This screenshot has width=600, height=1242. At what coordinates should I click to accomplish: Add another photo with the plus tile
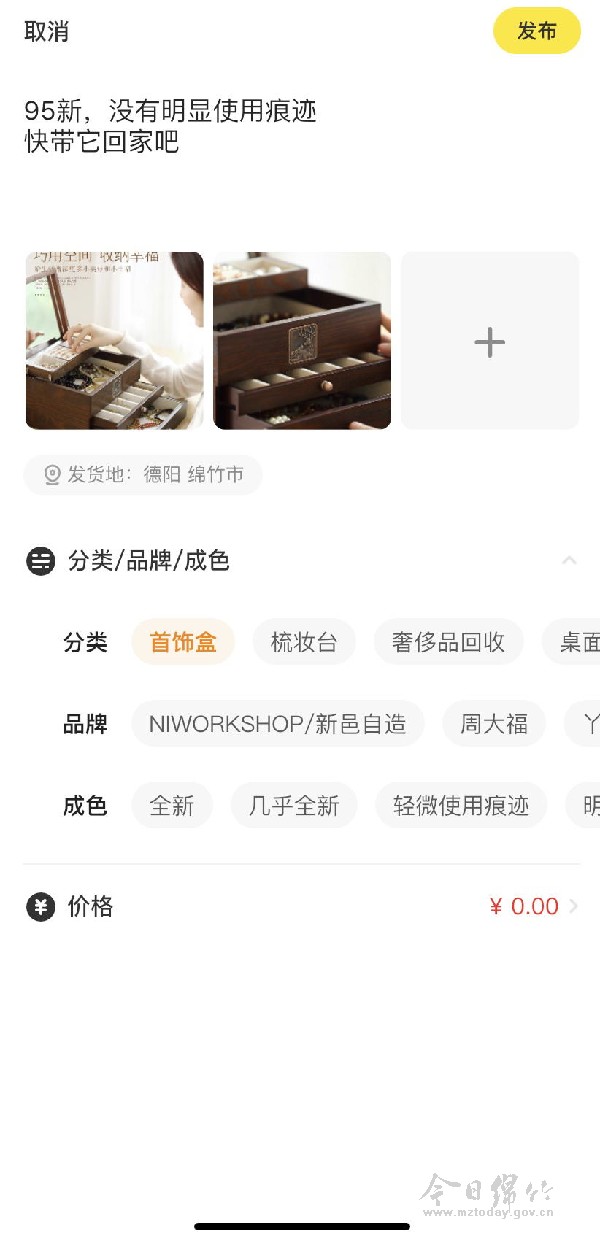click(x=489, y=340)
